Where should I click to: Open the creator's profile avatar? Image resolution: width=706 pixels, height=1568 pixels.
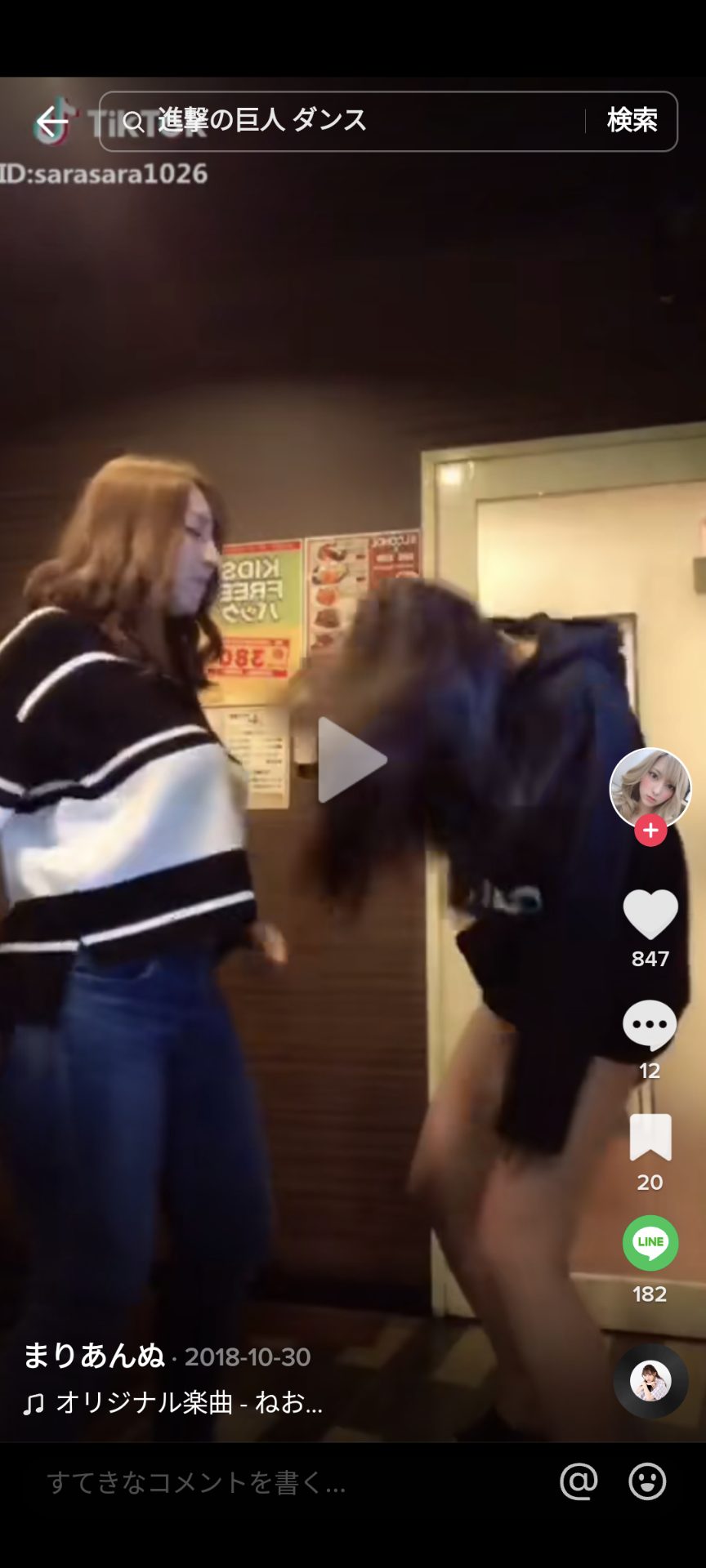pos(650,787)
